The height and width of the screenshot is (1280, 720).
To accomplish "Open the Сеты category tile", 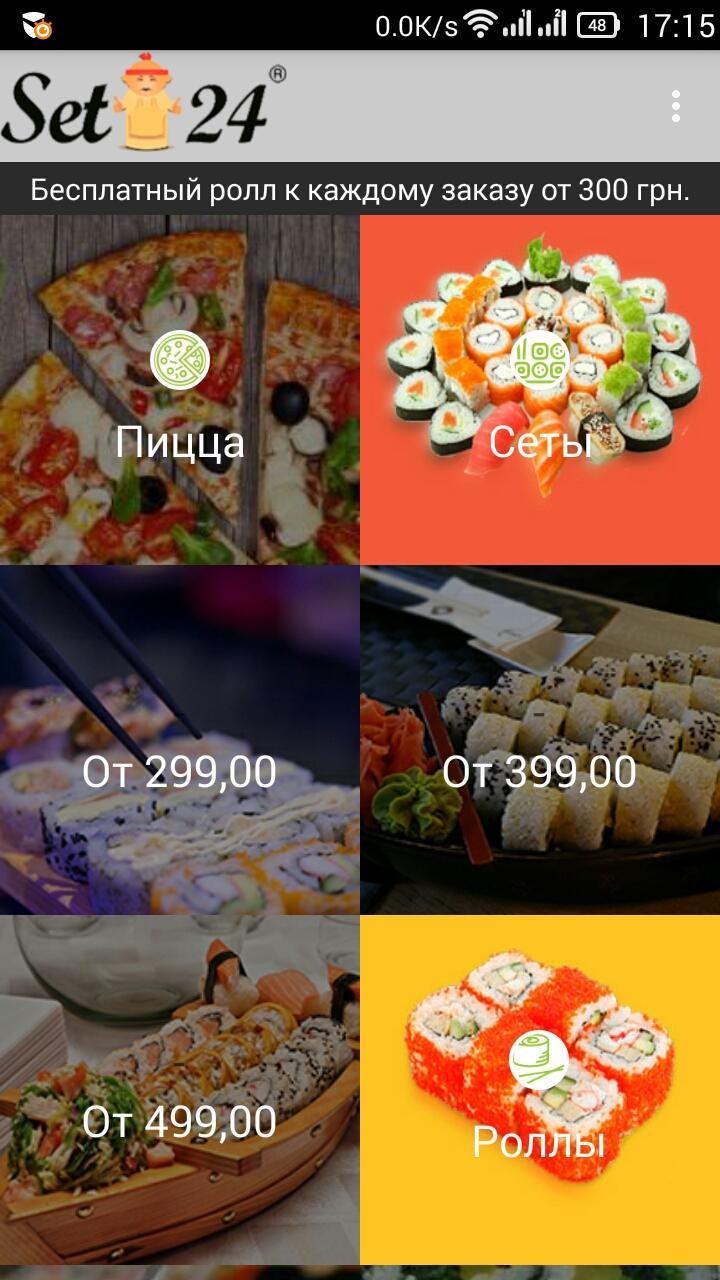I will tap(540, 390).
